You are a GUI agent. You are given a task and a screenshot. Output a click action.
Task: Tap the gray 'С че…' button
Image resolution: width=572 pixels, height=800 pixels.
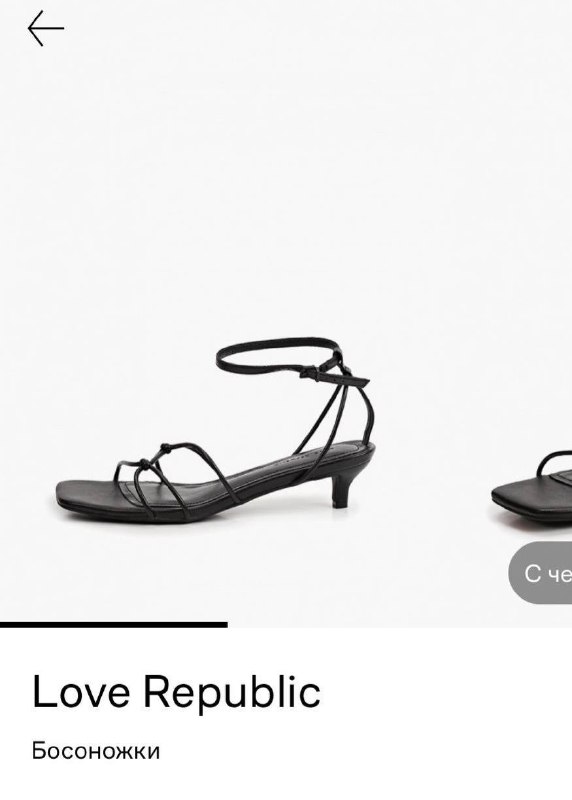click(x=540, y=573)
